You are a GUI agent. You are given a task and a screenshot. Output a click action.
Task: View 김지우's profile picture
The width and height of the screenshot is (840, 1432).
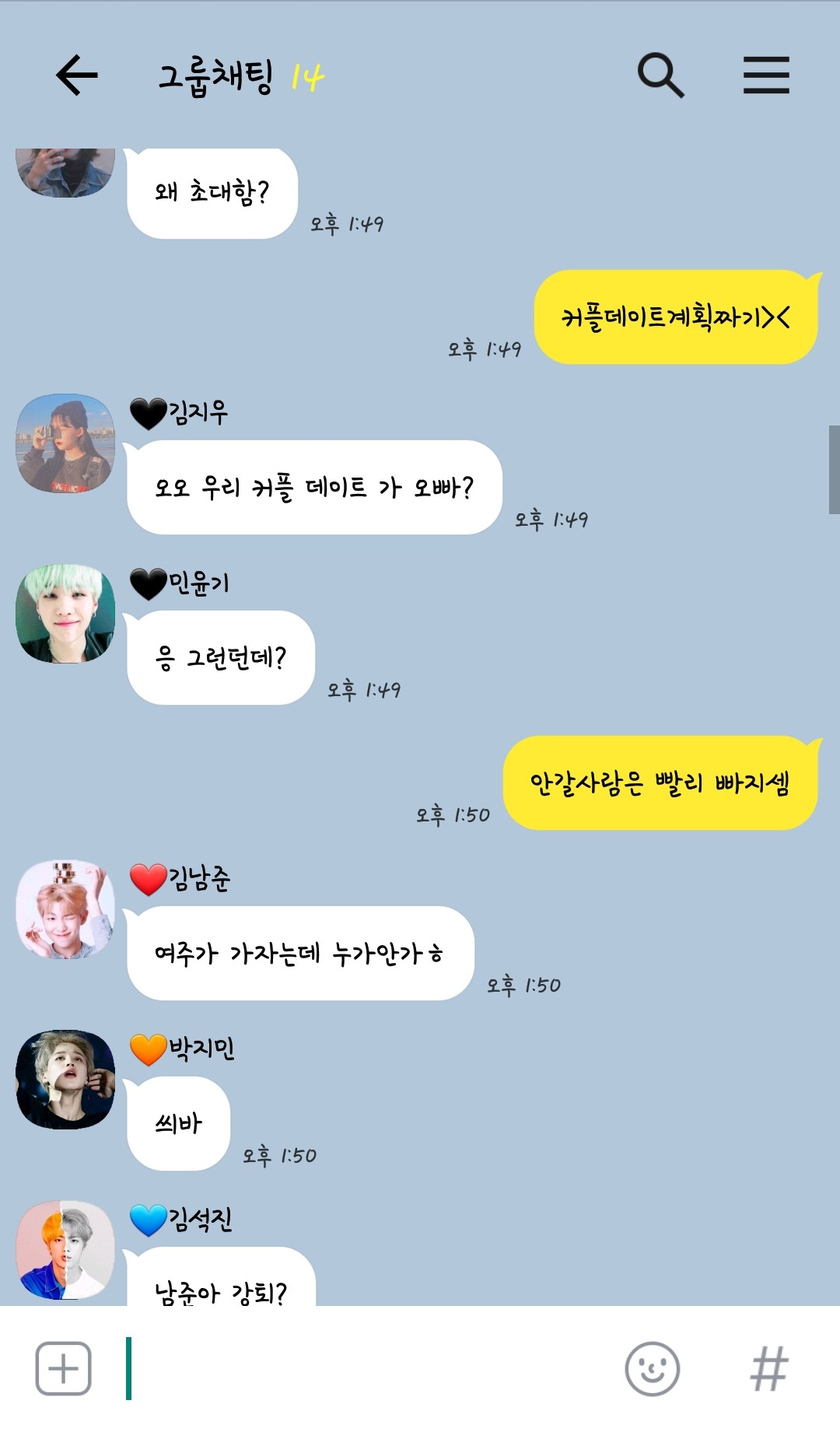(65, 443)
